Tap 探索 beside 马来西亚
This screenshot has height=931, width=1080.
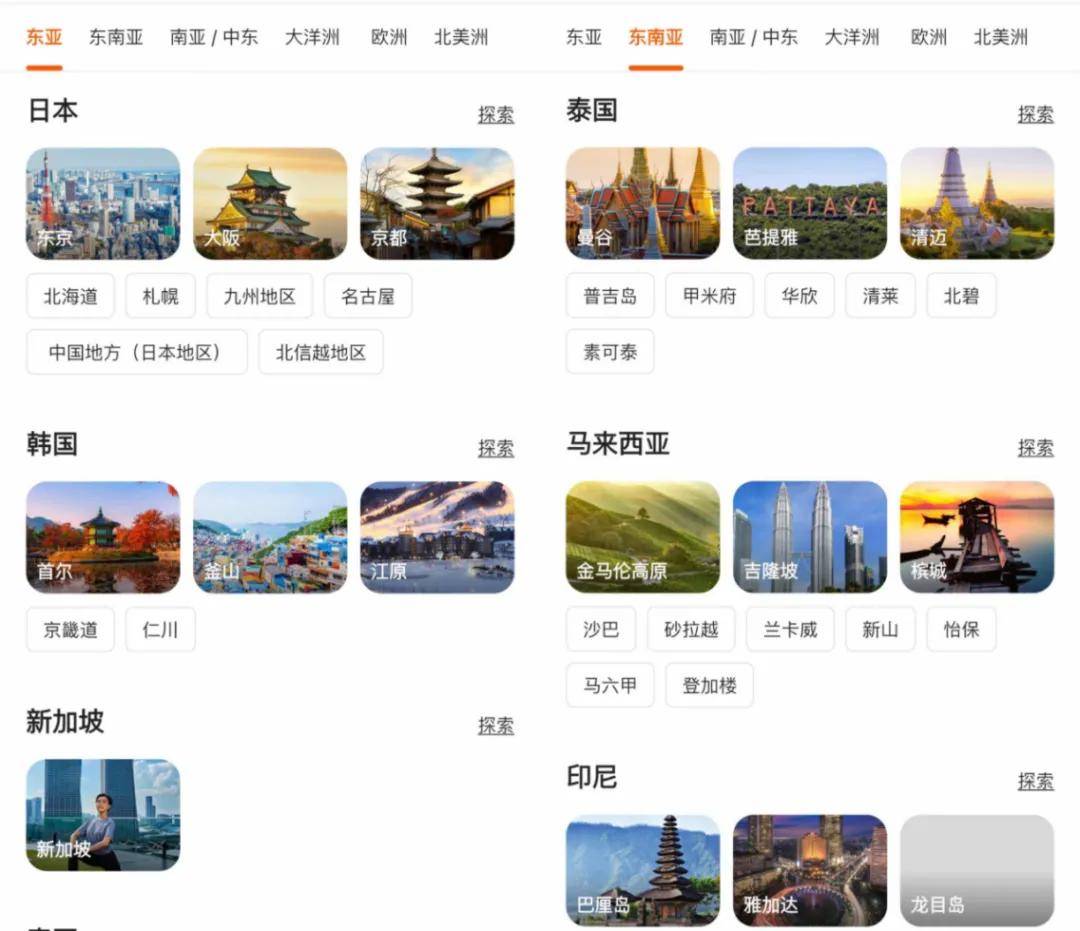[x=1035, y=448]
